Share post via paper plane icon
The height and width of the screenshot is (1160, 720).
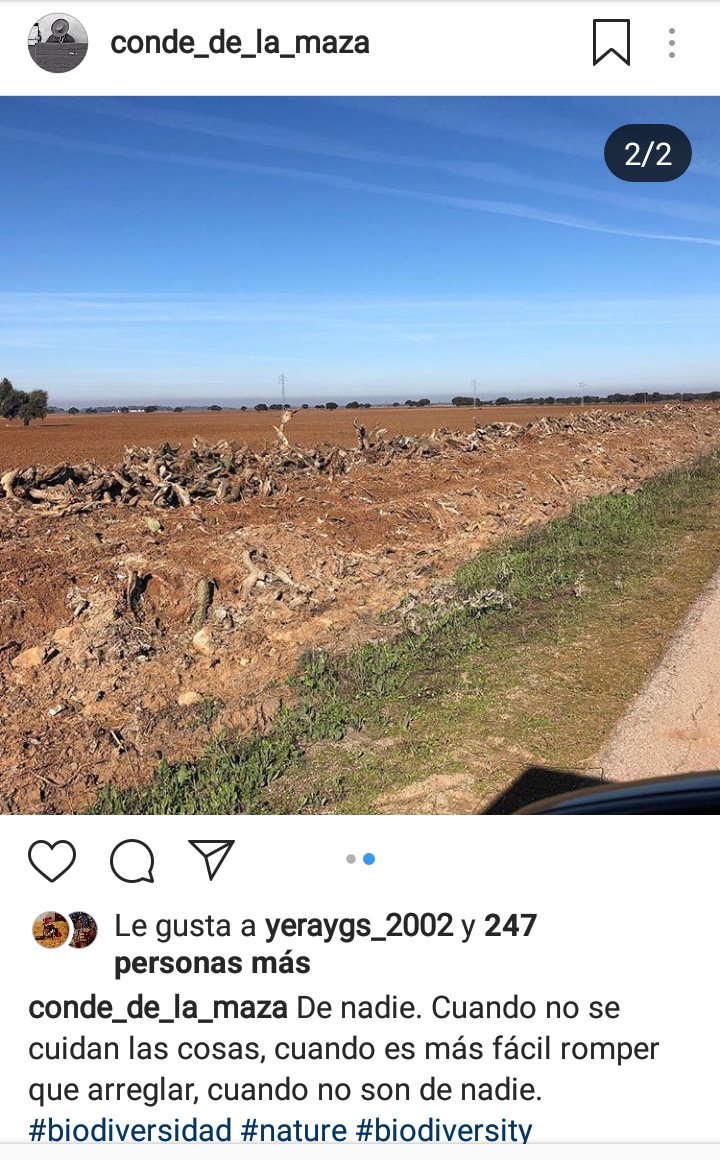[x=212, y=860]
